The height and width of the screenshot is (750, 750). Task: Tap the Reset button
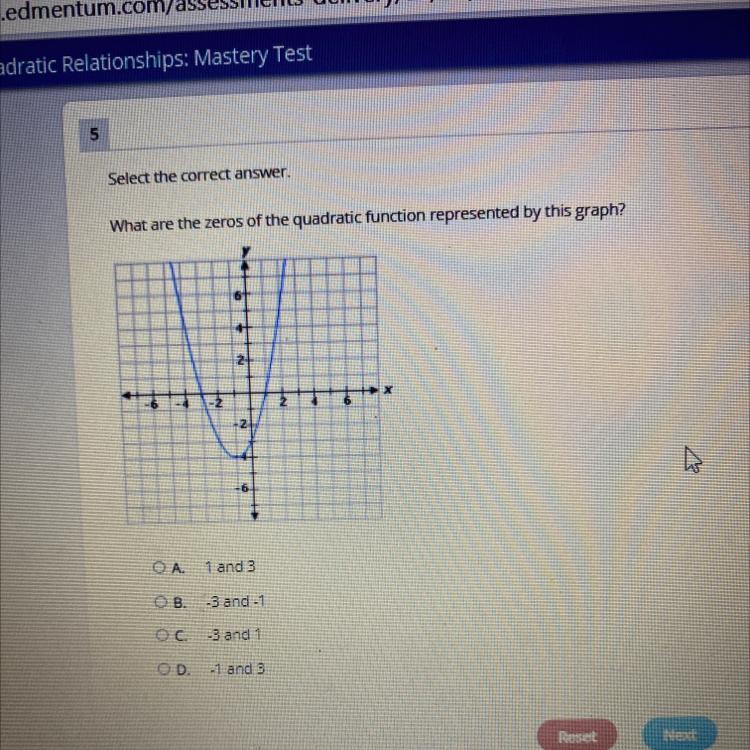576,735
